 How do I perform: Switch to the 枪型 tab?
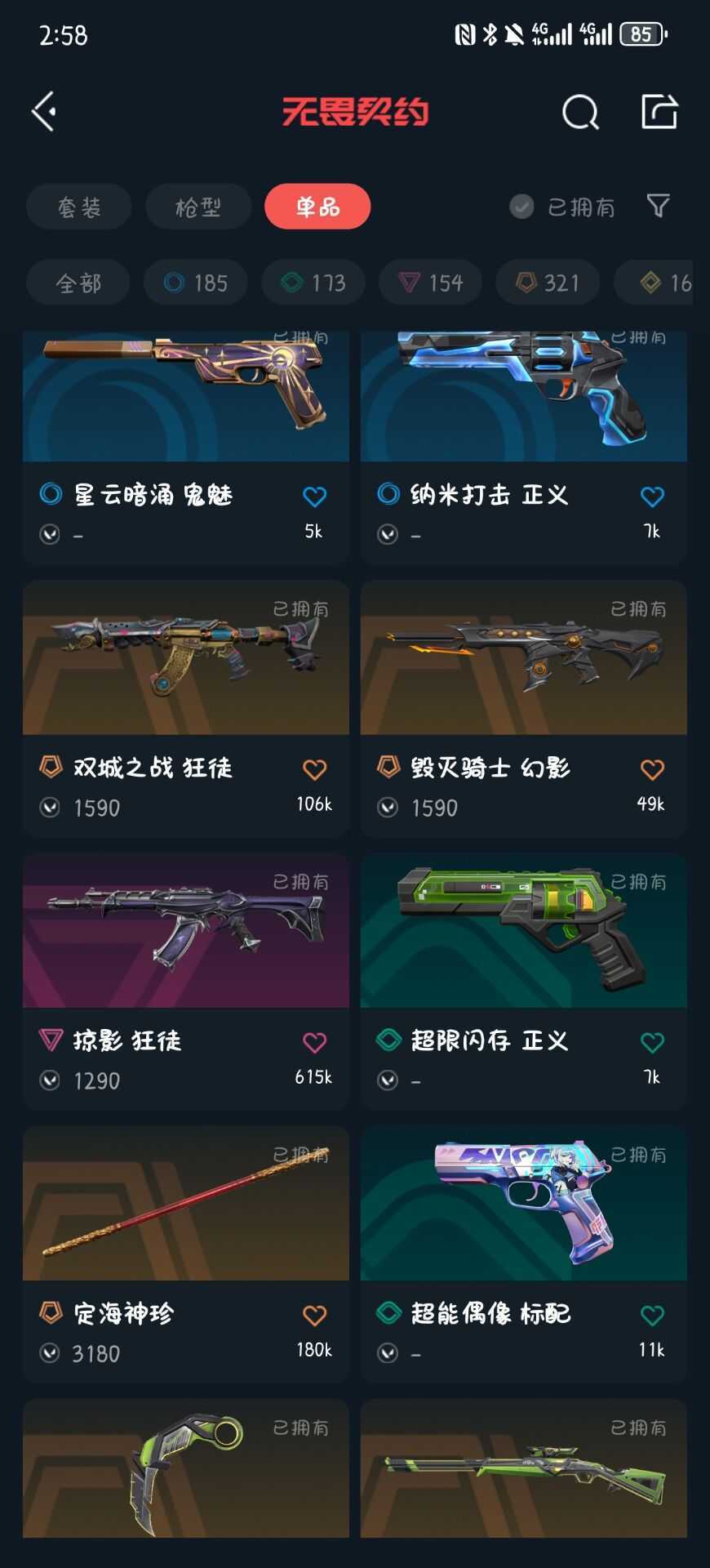click(198, 207)
